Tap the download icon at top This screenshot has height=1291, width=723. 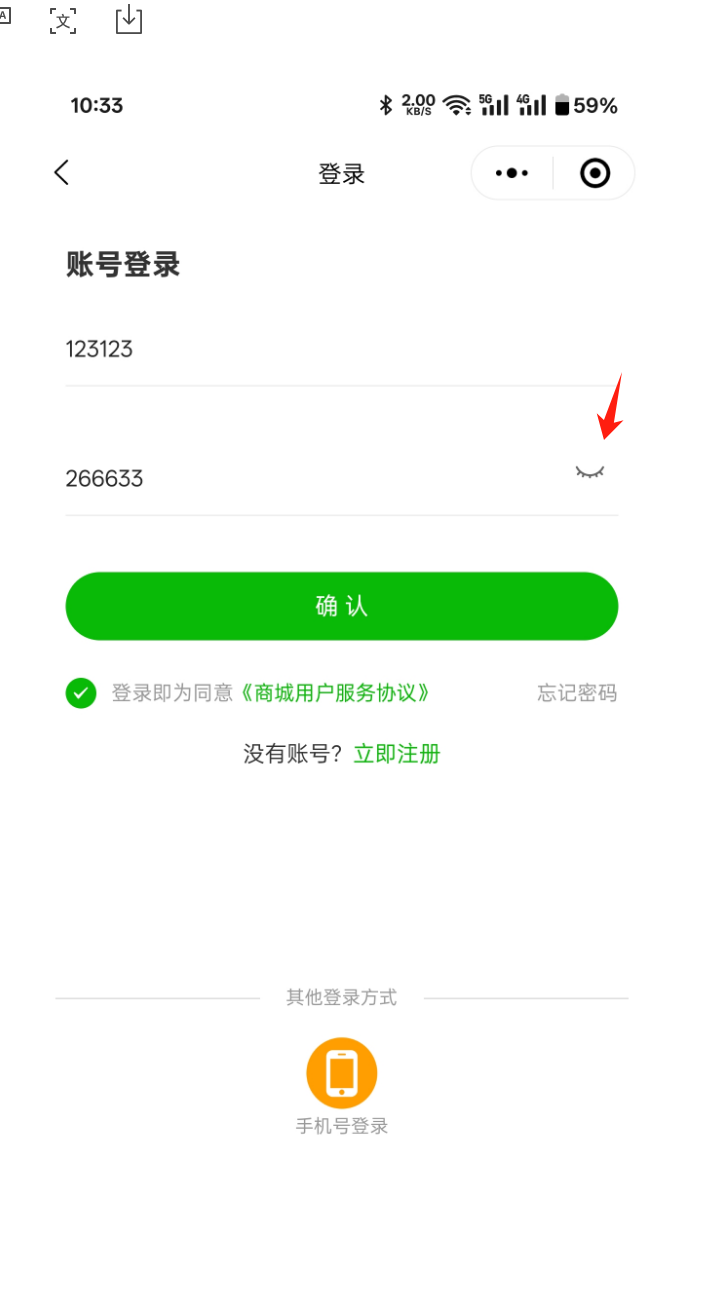point(129,19)
